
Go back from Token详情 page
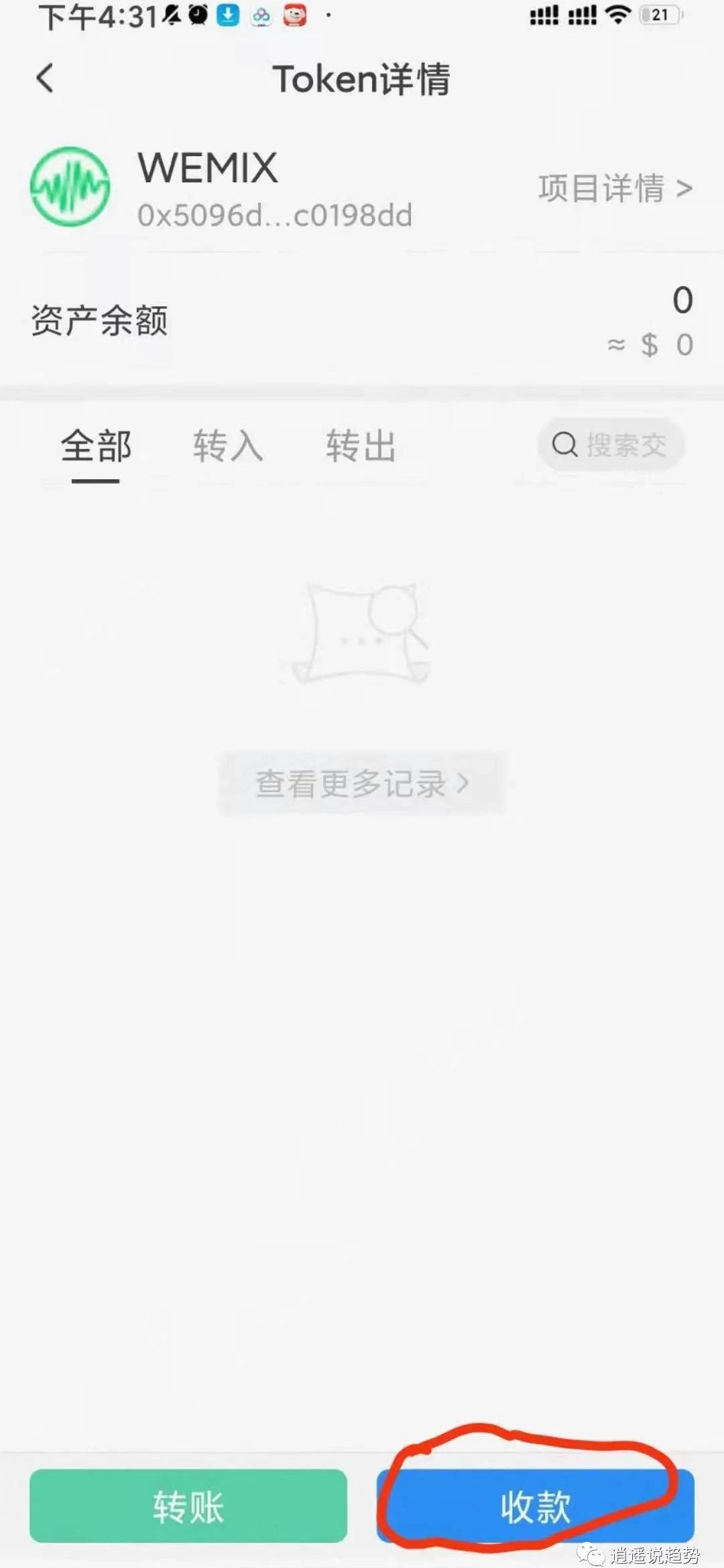pyautogui.click(x=45, y=78)
